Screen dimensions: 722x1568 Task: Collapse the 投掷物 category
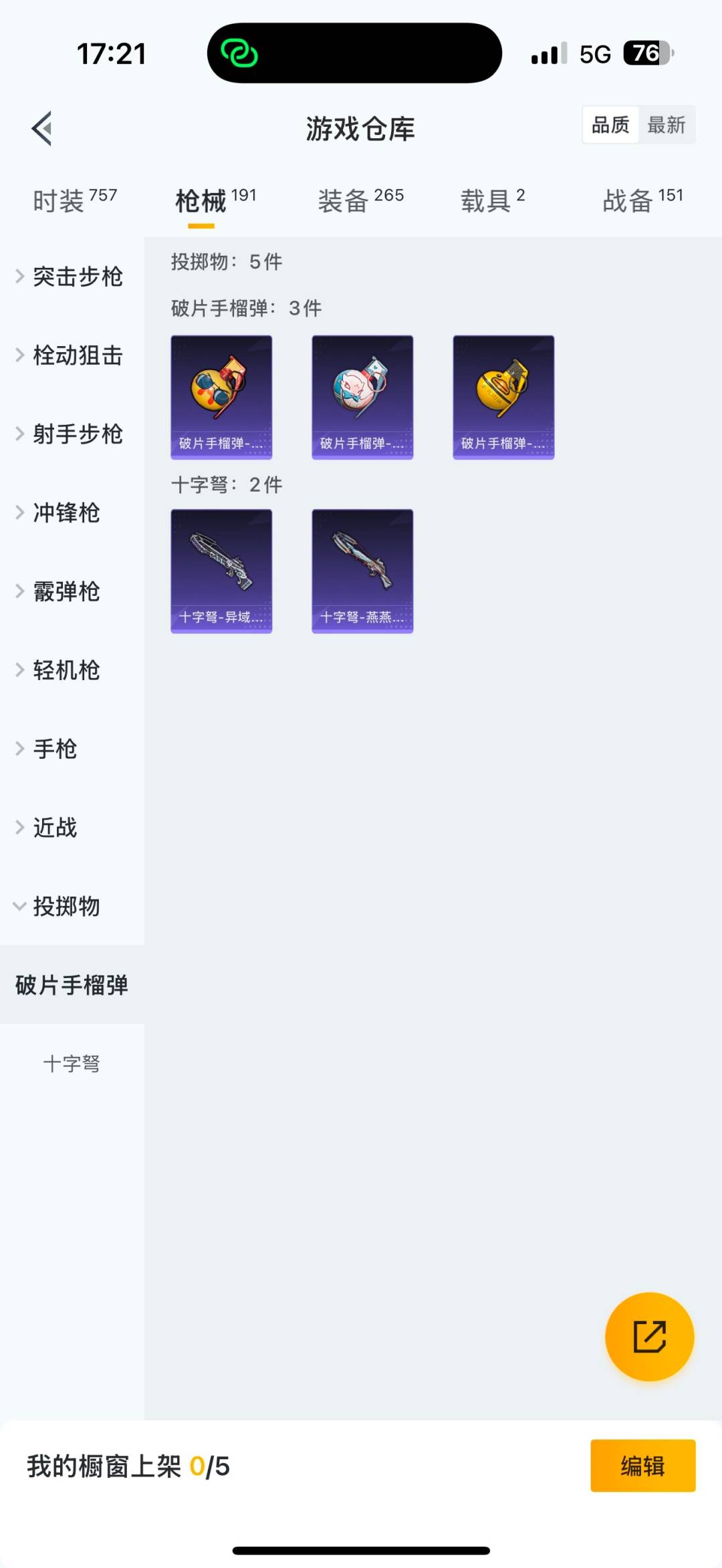click(x=66, y=907)
